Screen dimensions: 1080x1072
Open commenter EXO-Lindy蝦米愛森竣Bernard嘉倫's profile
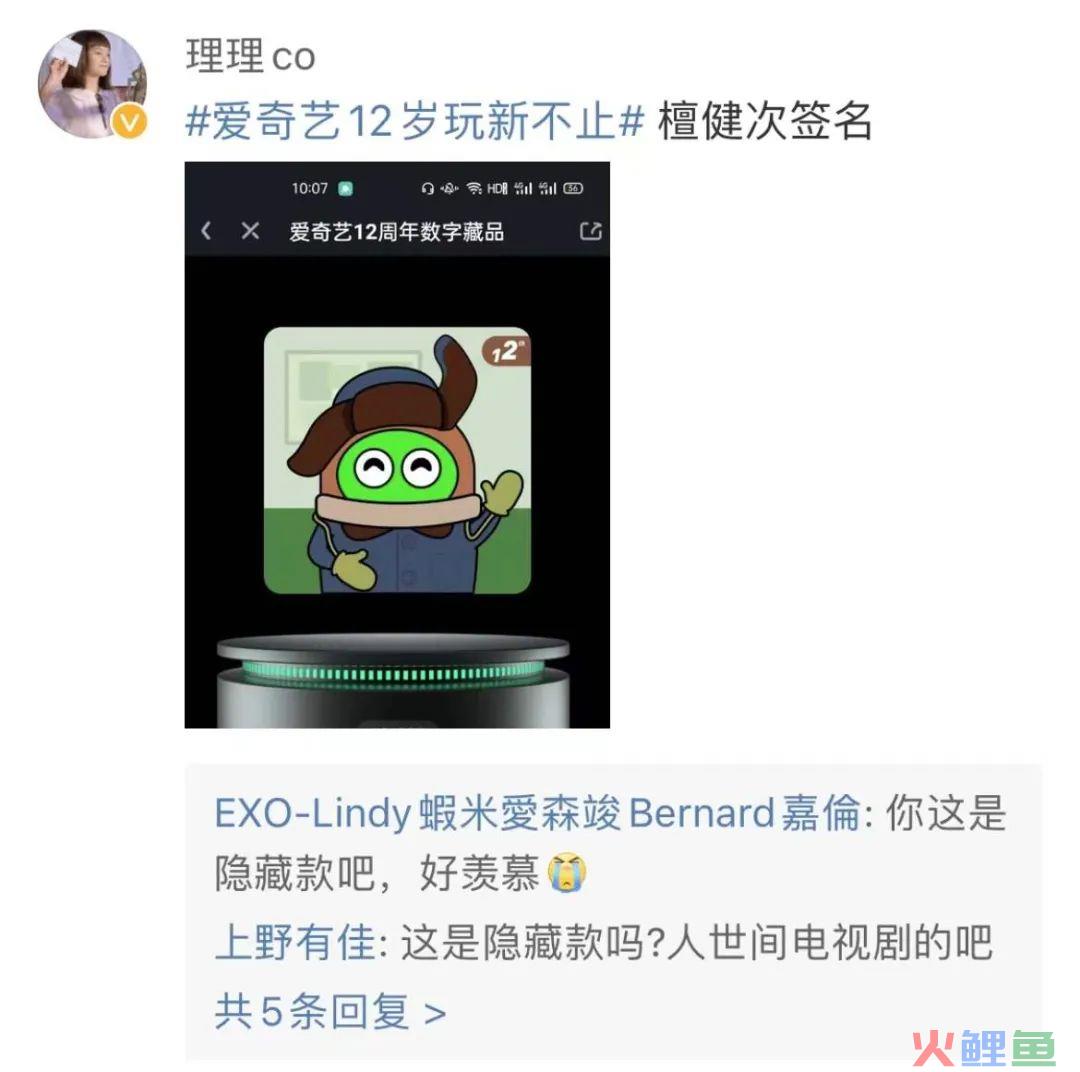537,814
